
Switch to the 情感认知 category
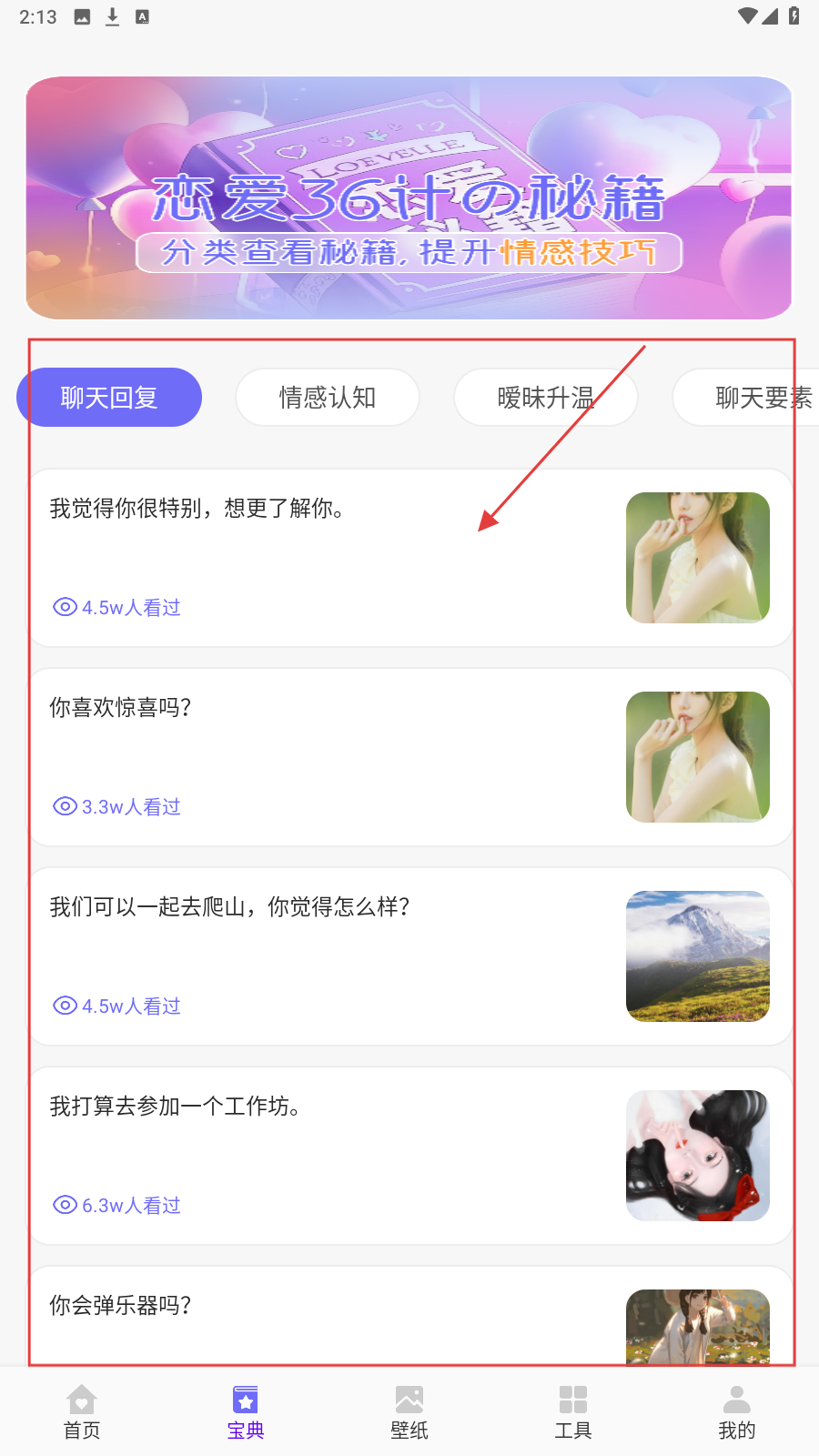(328, 398)
